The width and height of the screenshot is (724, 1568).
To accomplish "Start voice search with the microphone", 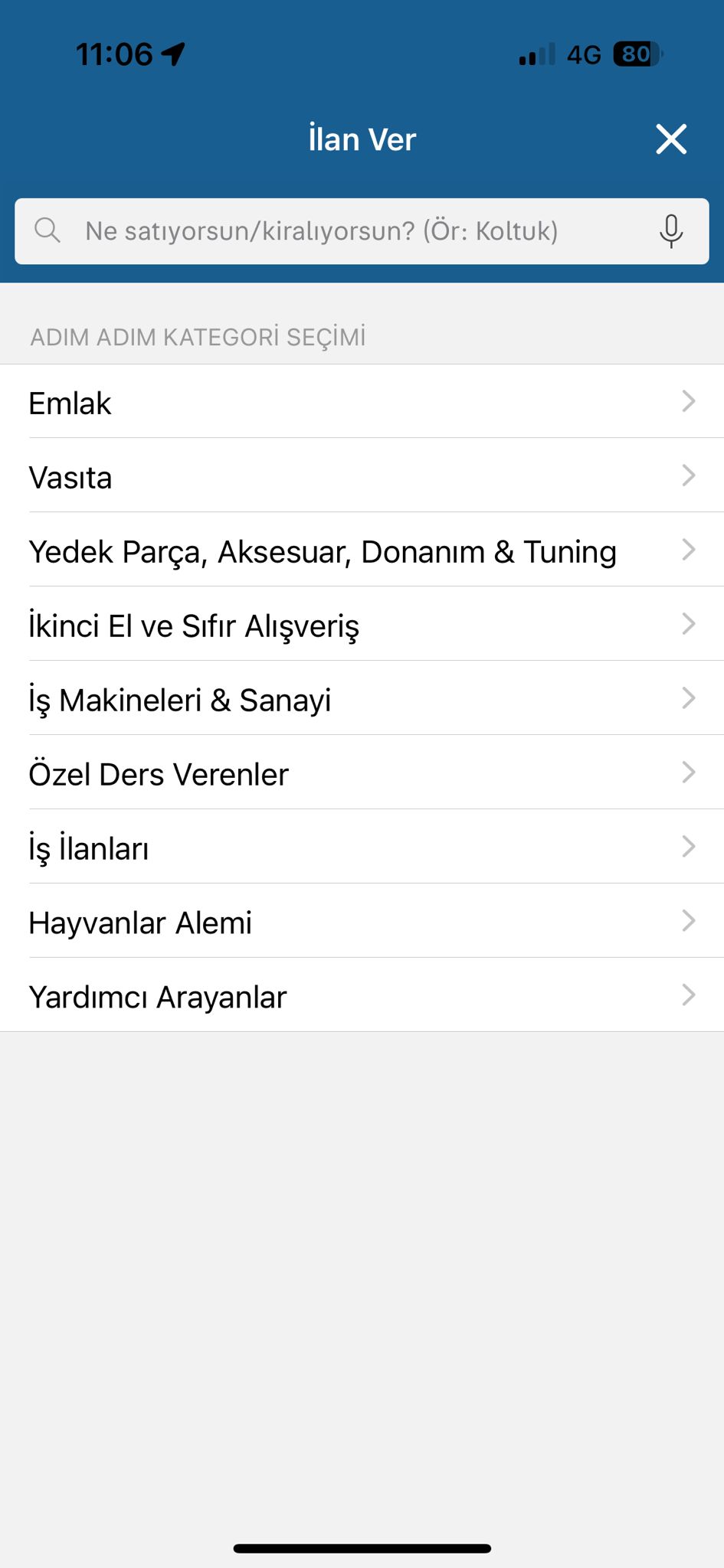I will click(x=671, y=231).
